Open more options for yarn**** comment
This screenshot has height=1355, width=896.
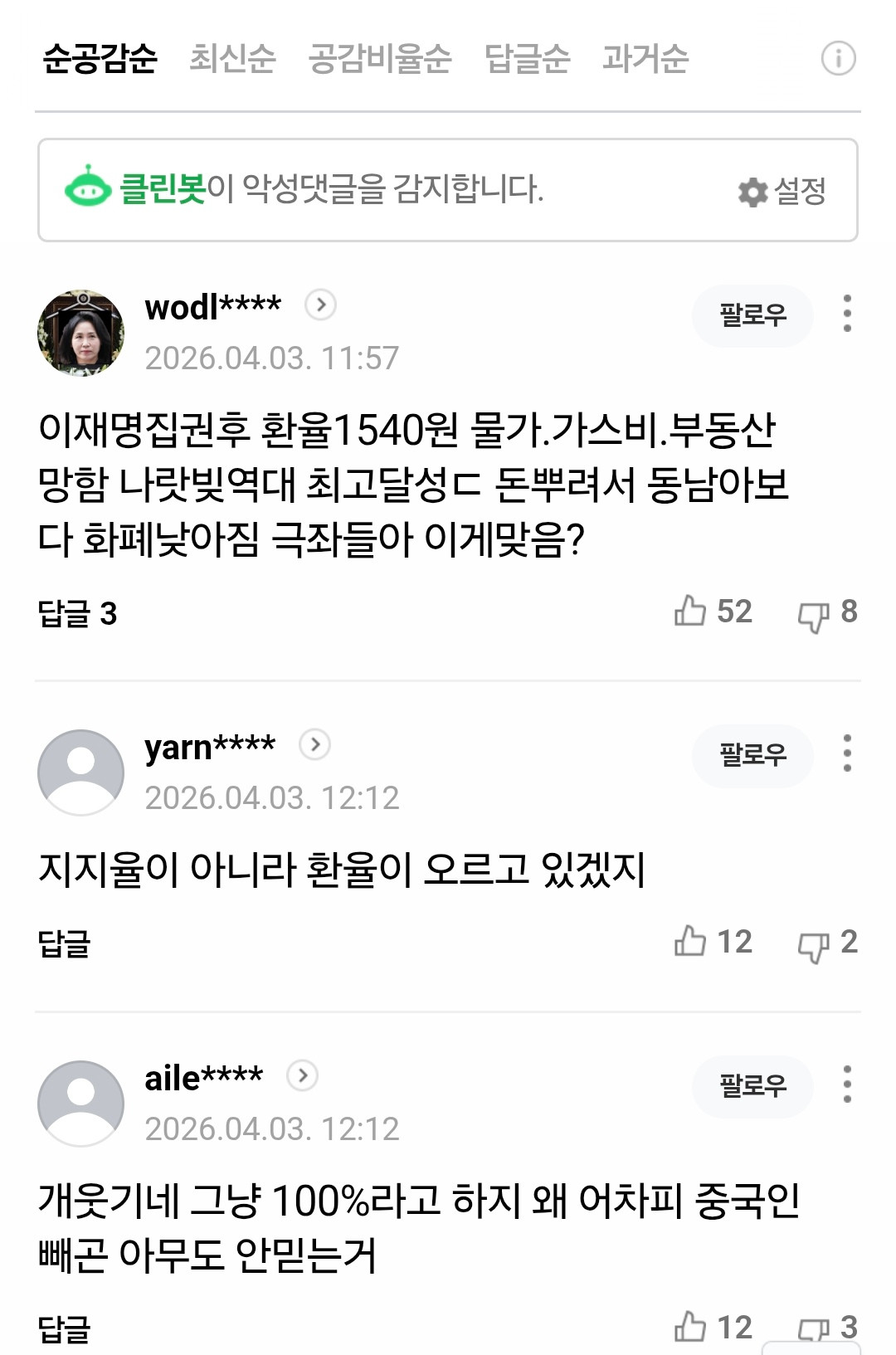(x=847, y=753)
